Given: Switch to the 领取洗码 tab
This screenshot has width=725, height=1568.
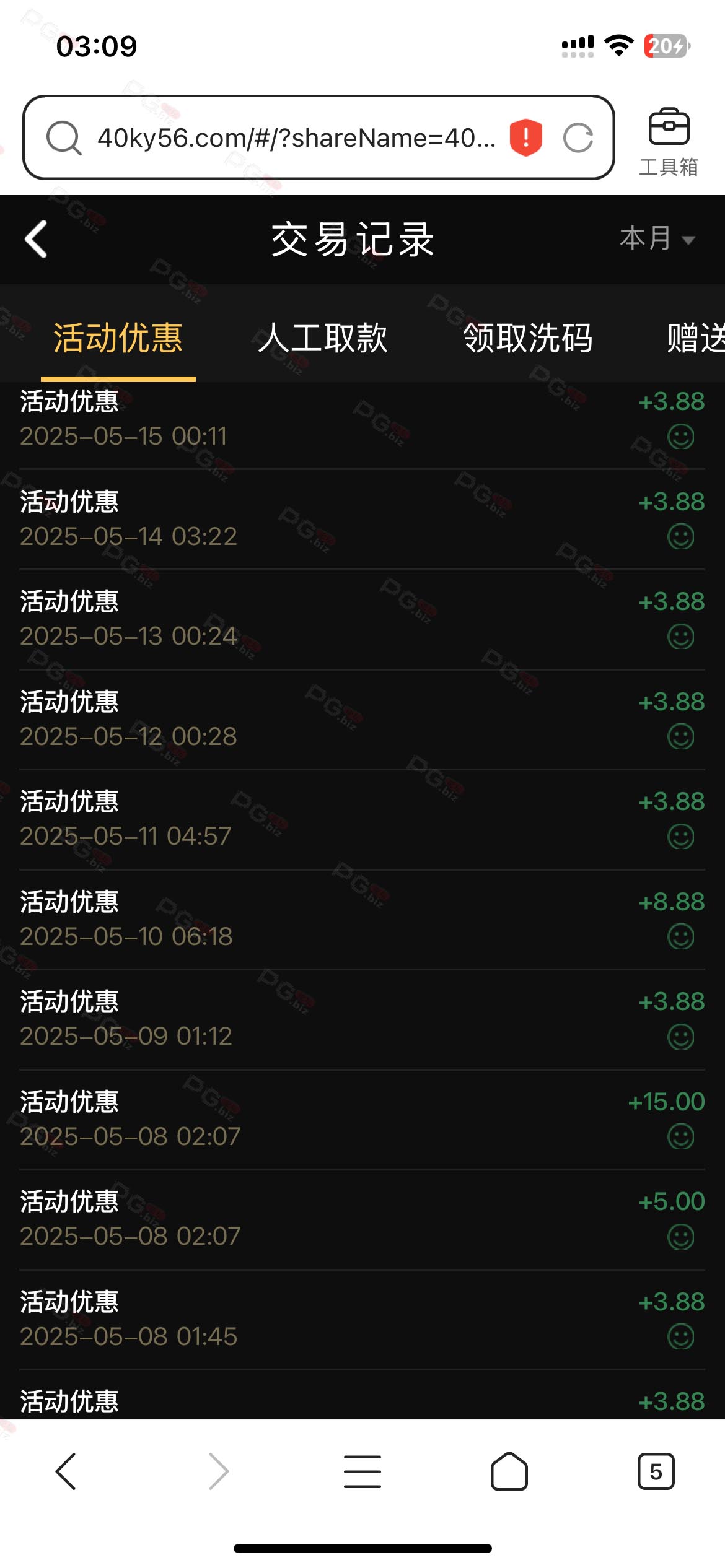Looking at the screenshot, I should pos(528,338).
